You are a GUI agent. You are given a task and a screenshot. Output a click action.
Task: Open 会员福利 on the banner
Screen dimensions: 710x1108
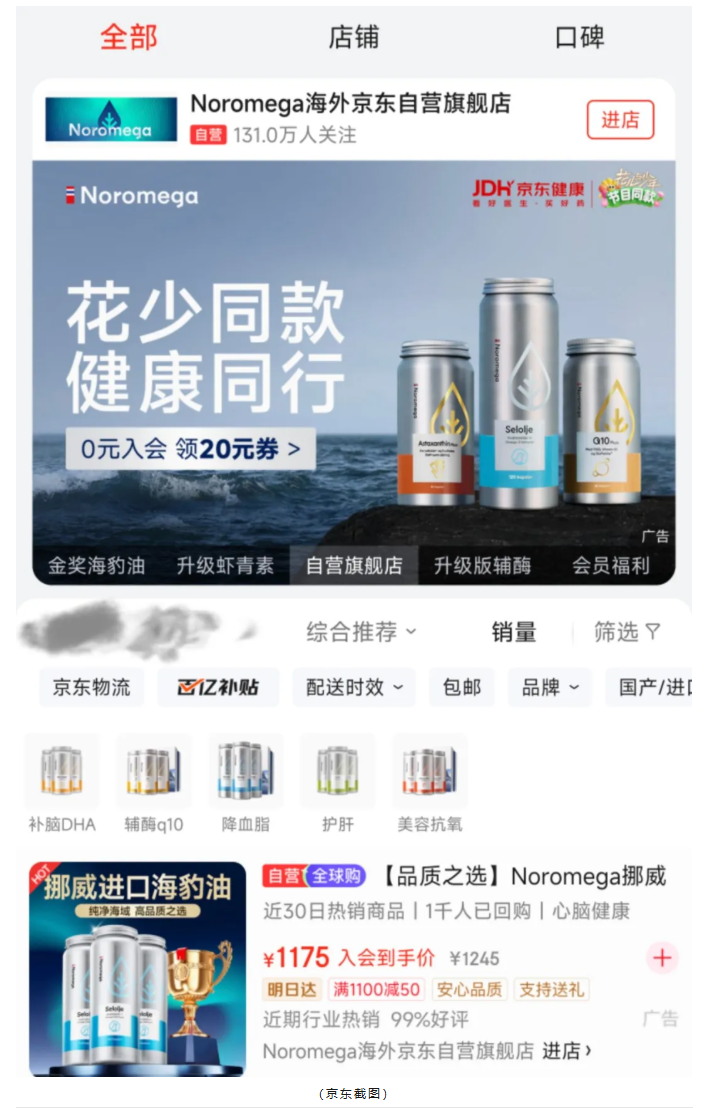pos(610,565)
